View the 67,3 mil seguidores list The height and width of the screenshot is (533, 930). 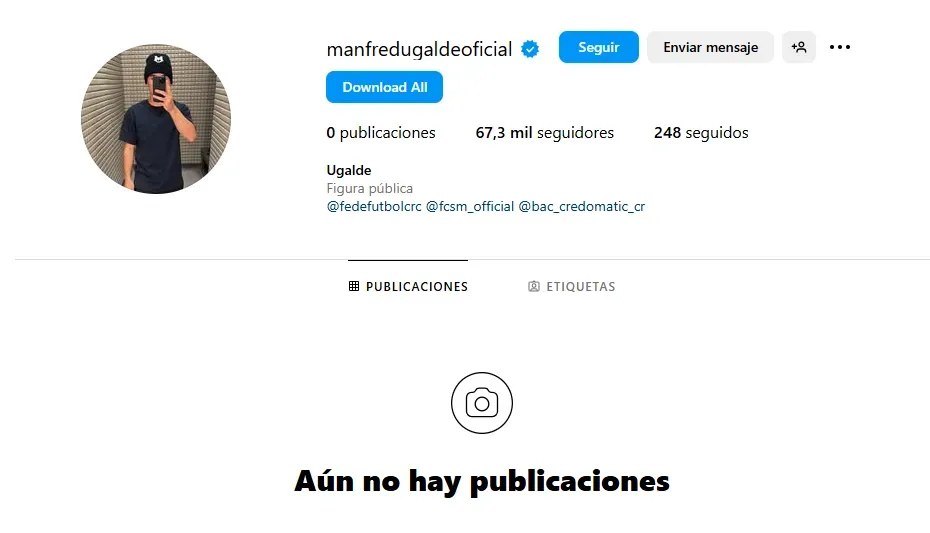pyautogui.click(x=545, y=133)
